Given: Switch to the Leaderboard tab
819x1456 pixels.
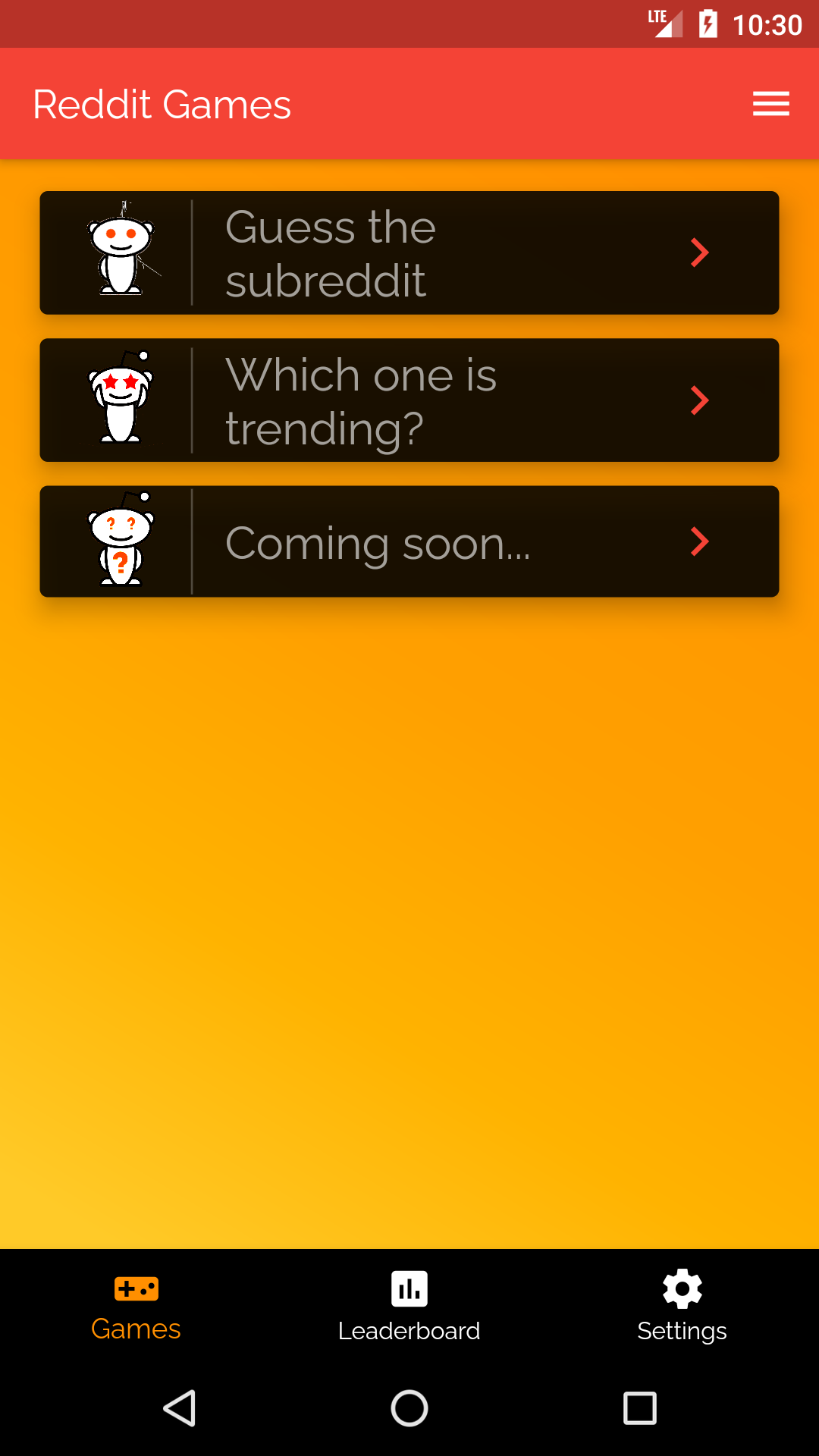Looking at the screenshot, I should click(x=409, y=1307).
